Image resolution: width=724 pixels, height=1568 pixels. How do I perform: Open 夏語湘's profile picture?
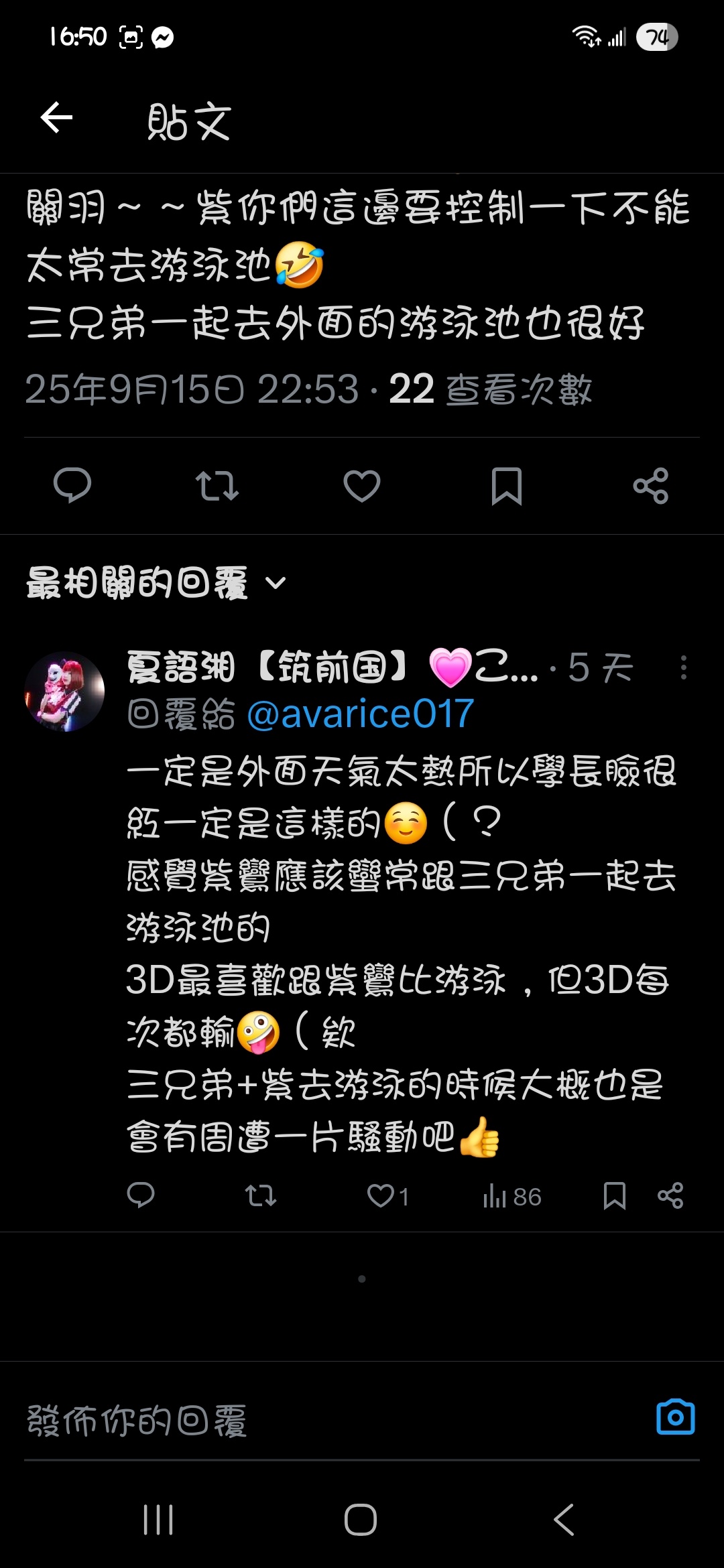[64, 691]
